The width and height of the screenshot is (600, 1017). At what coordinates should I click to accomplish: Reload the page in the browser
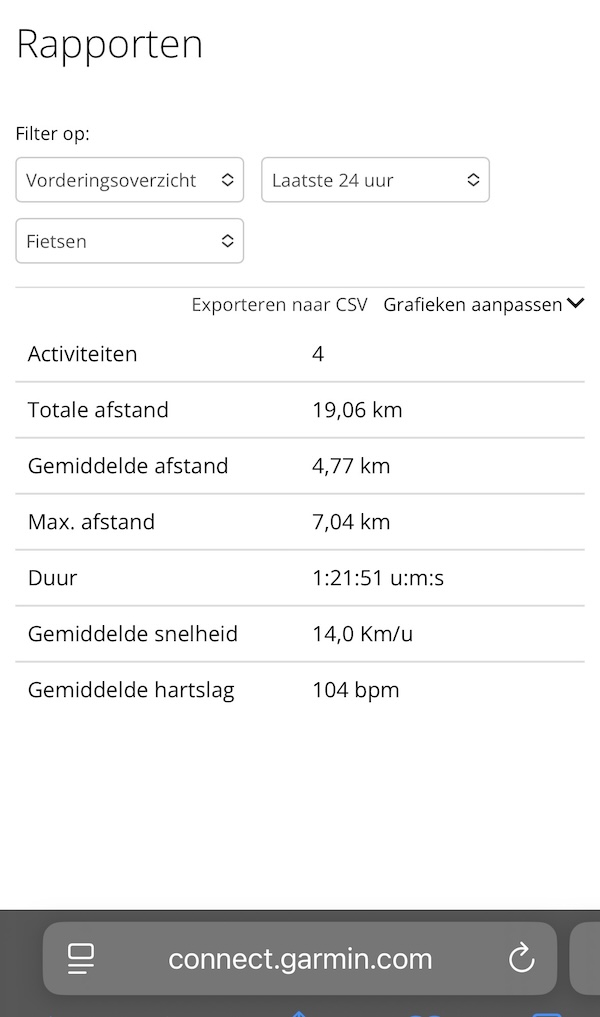522,959
